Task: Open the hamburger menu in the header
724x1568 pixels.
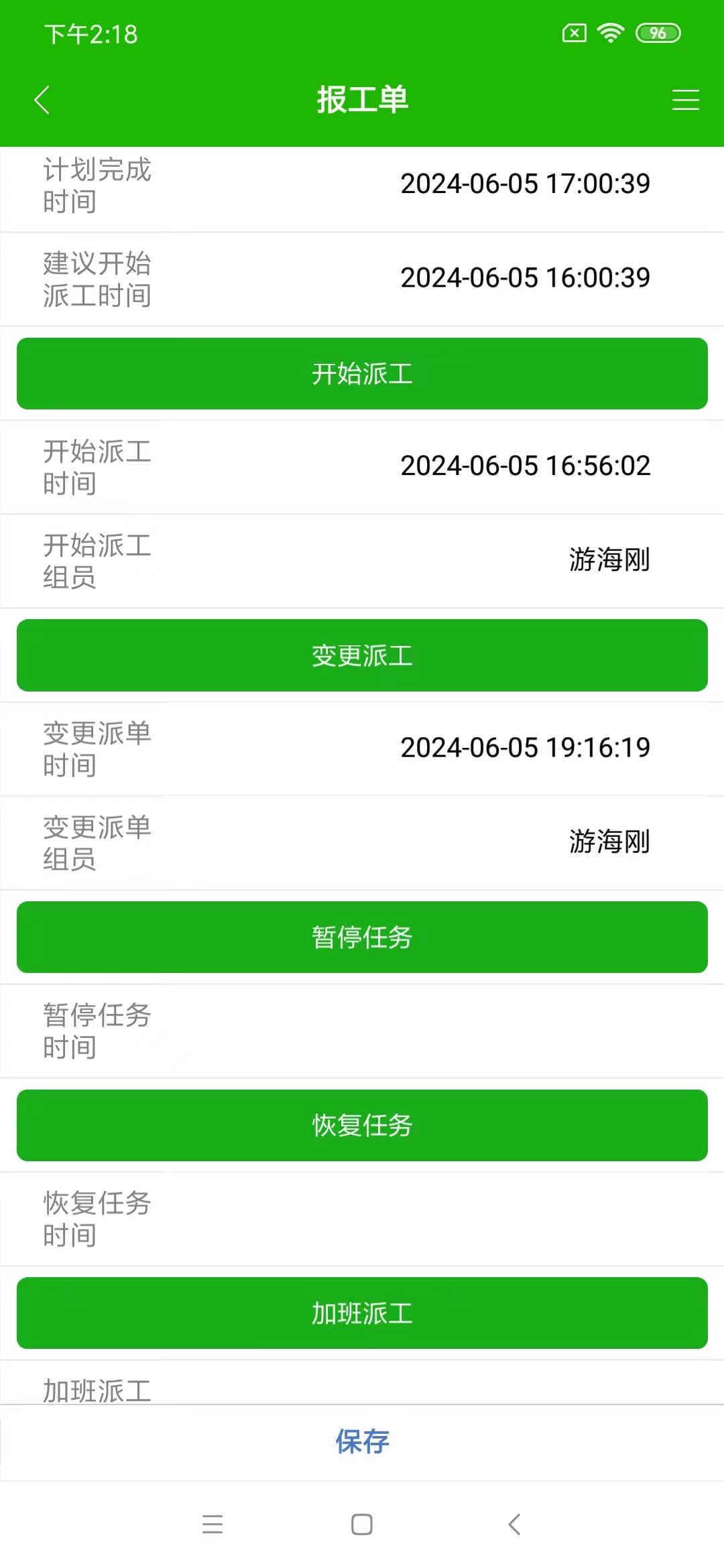Action: pyautogui.click(x=685, y=101)
